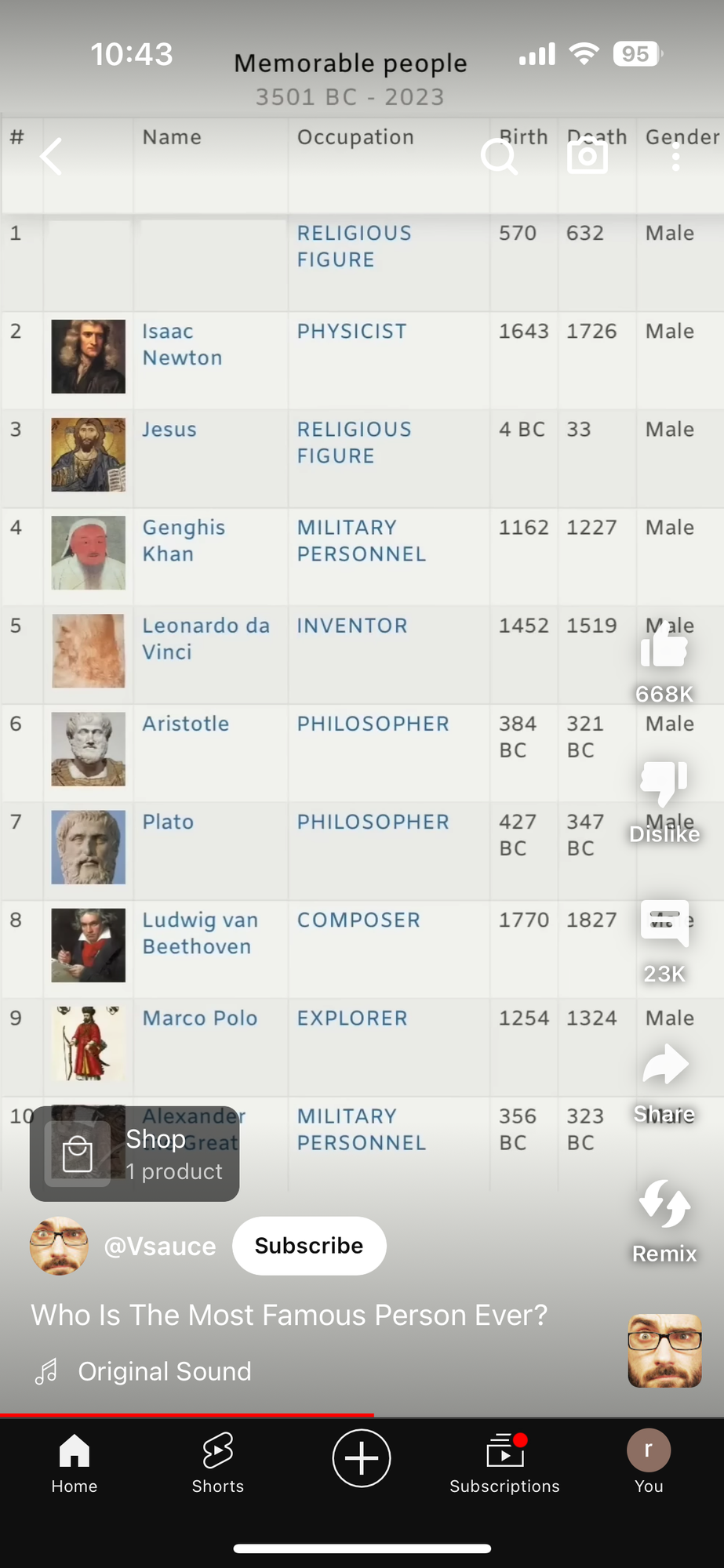Switch to the Shorts tab
Image resolution: width=724 pixels, height=1568 pixels.
tap(217, 1463)
